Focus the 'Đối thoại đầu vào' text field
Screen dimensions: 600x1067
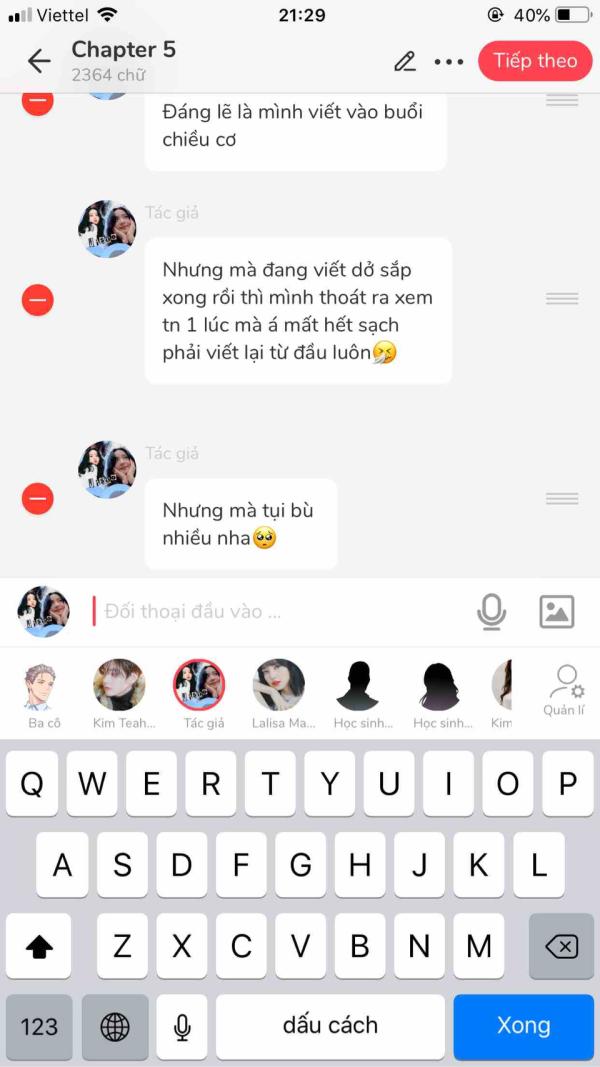280,611
